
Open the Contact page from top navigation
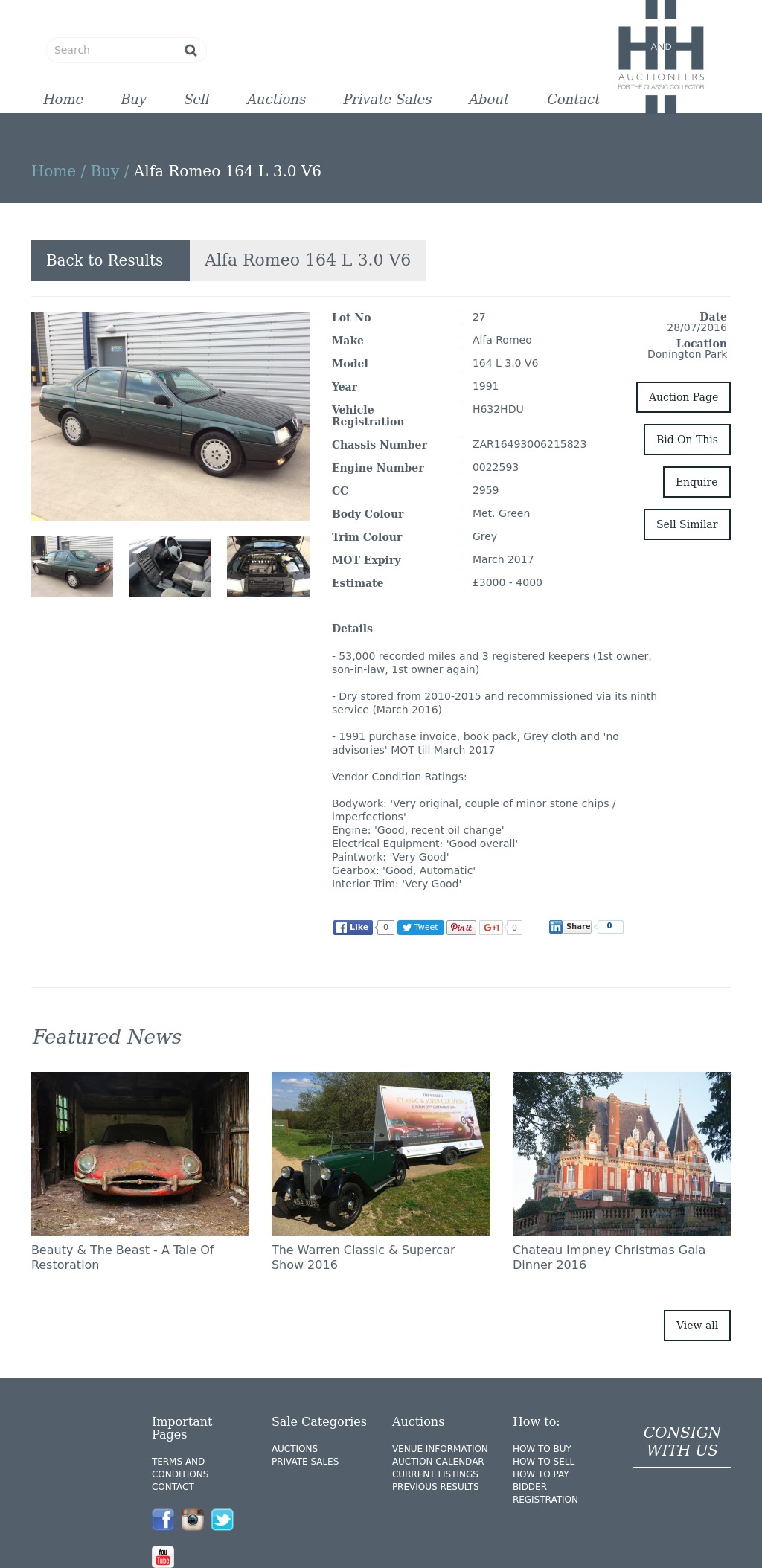(x=573, y=100)
